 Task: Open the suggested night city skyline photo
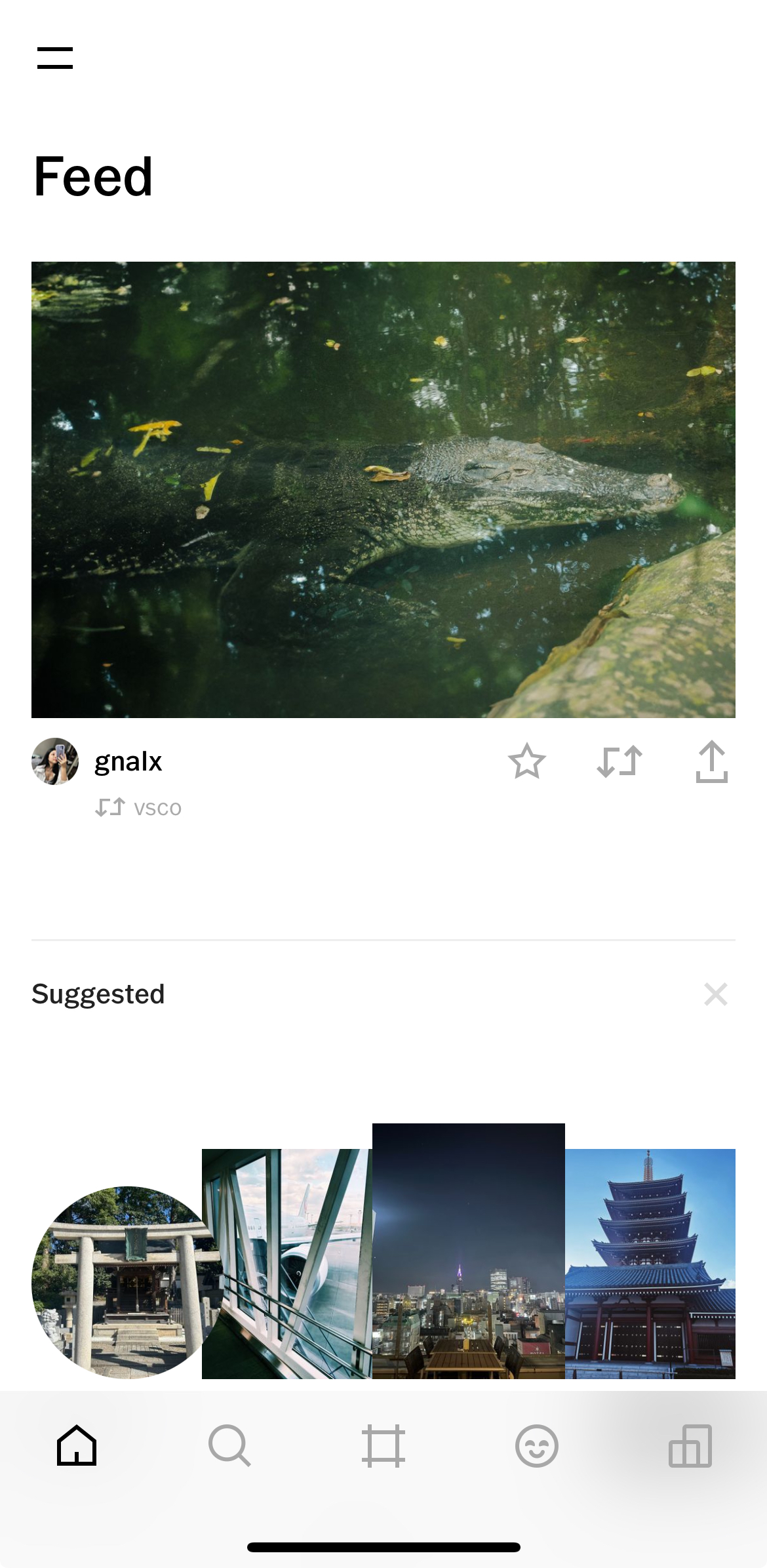tap(468, 1250)
